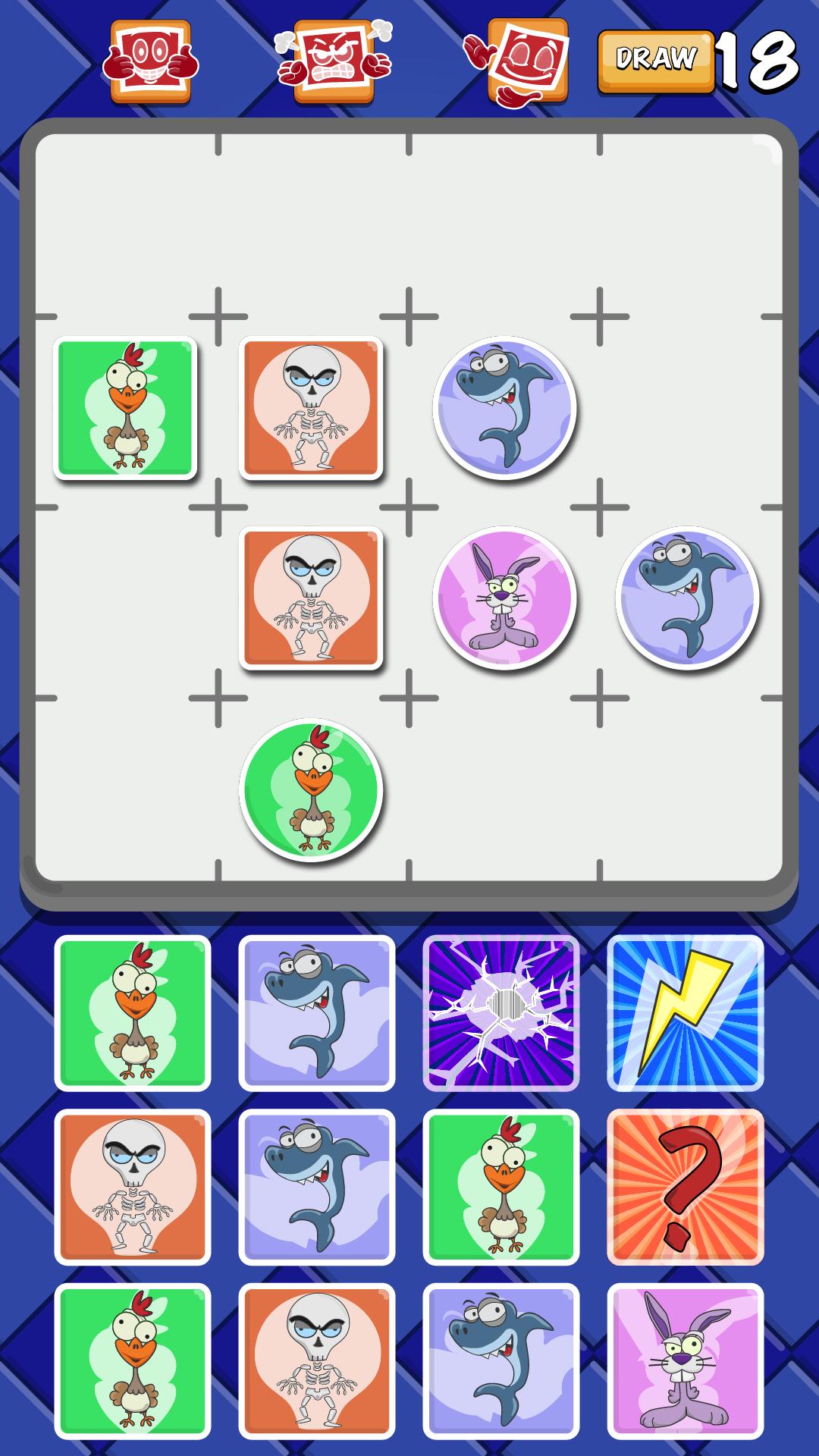The image size is (819, 1456).
Task: Send the thumbs-up grinning face emote
Action: [x=150, y=61]
